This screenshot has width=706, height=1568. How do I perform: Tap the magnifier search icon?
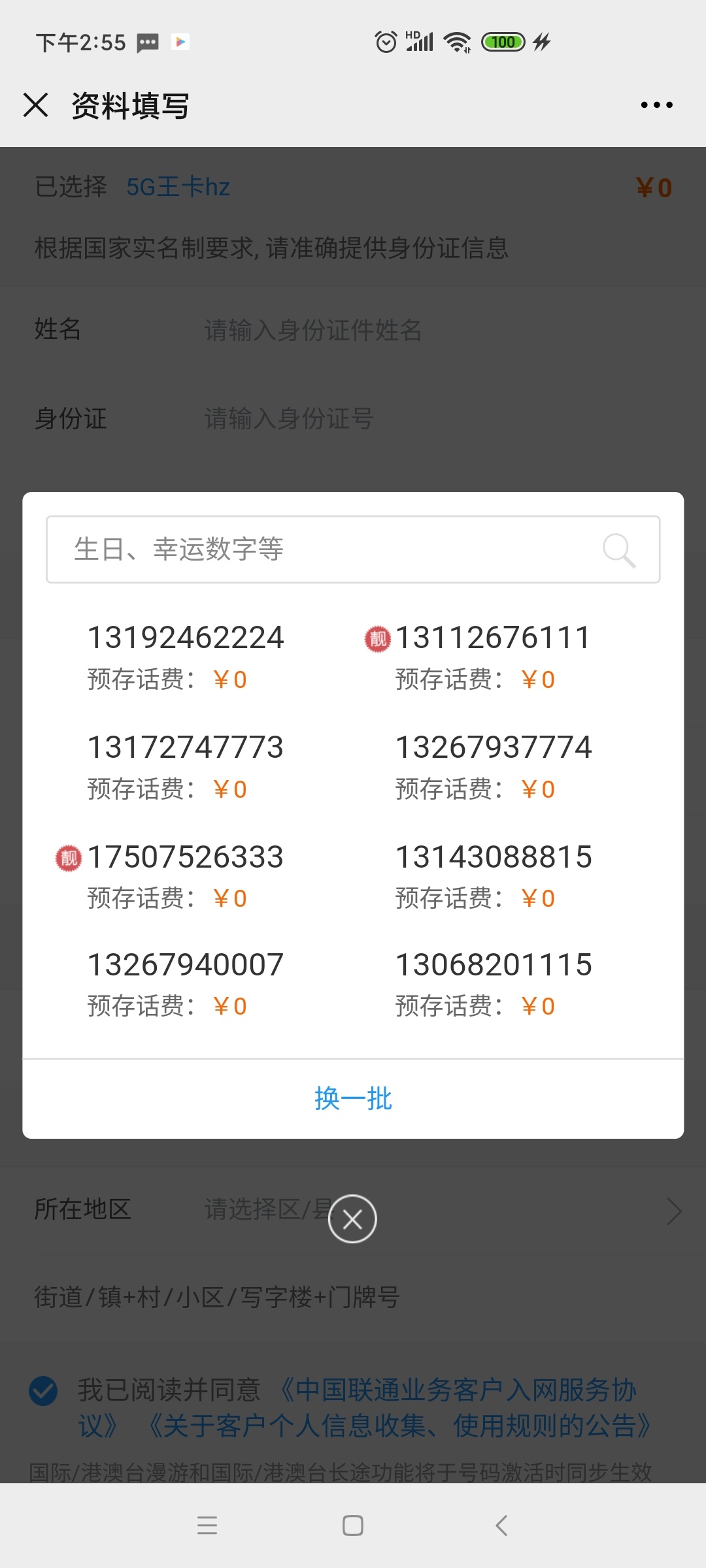[618, 550]
